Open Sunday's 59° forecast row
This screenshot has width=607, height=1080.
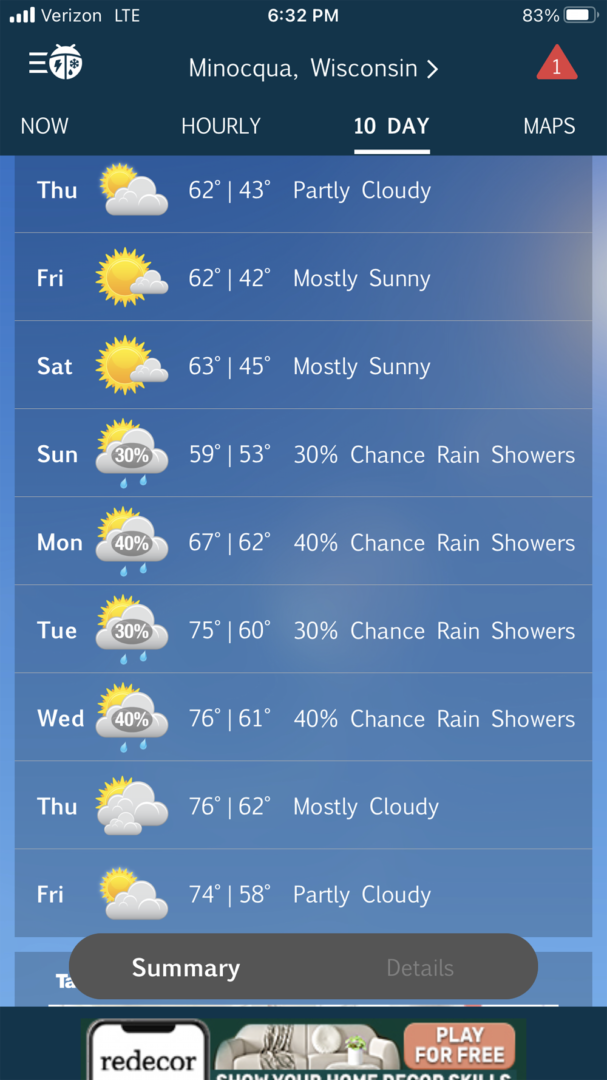coord(303,454)
